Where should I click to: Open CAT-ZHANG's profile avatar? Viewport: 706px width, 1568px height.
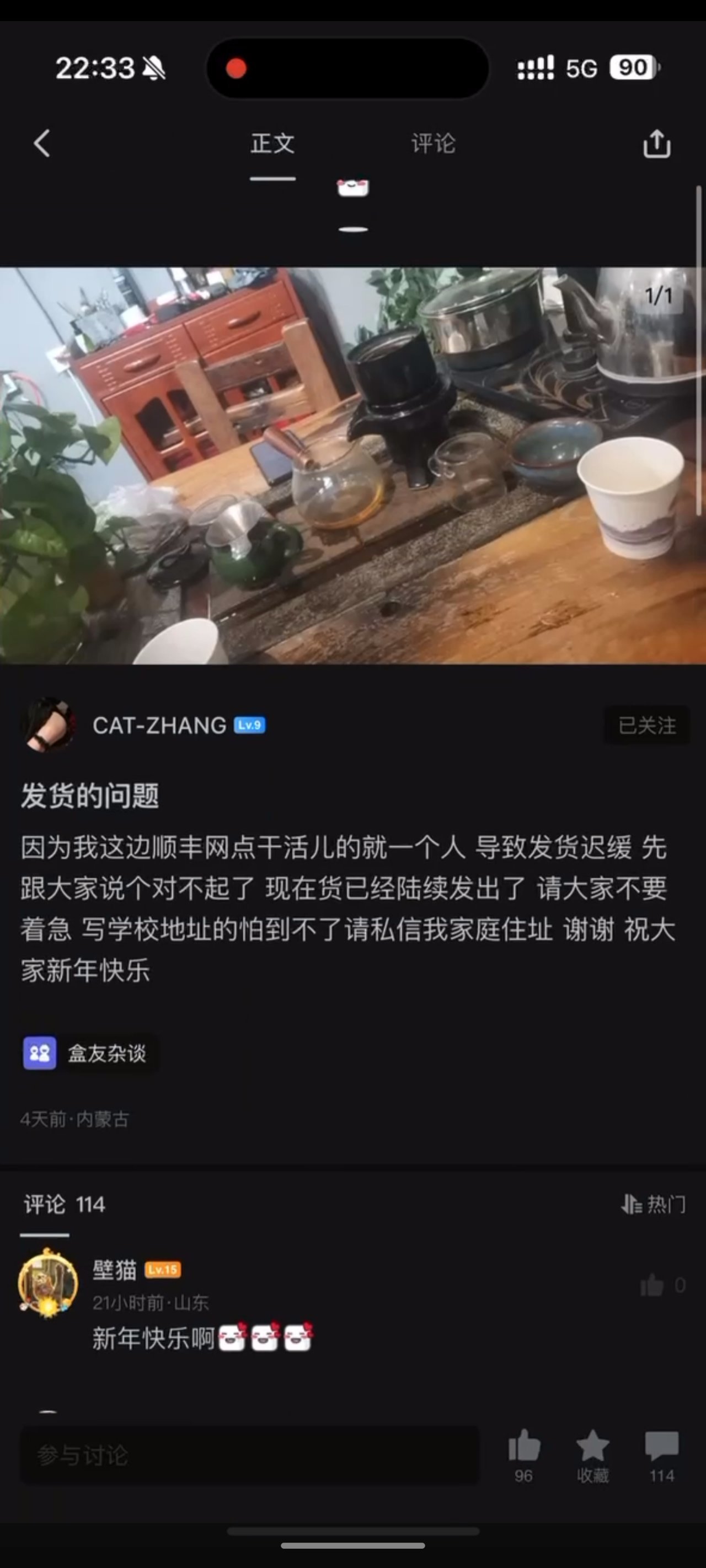click(49, 724)
